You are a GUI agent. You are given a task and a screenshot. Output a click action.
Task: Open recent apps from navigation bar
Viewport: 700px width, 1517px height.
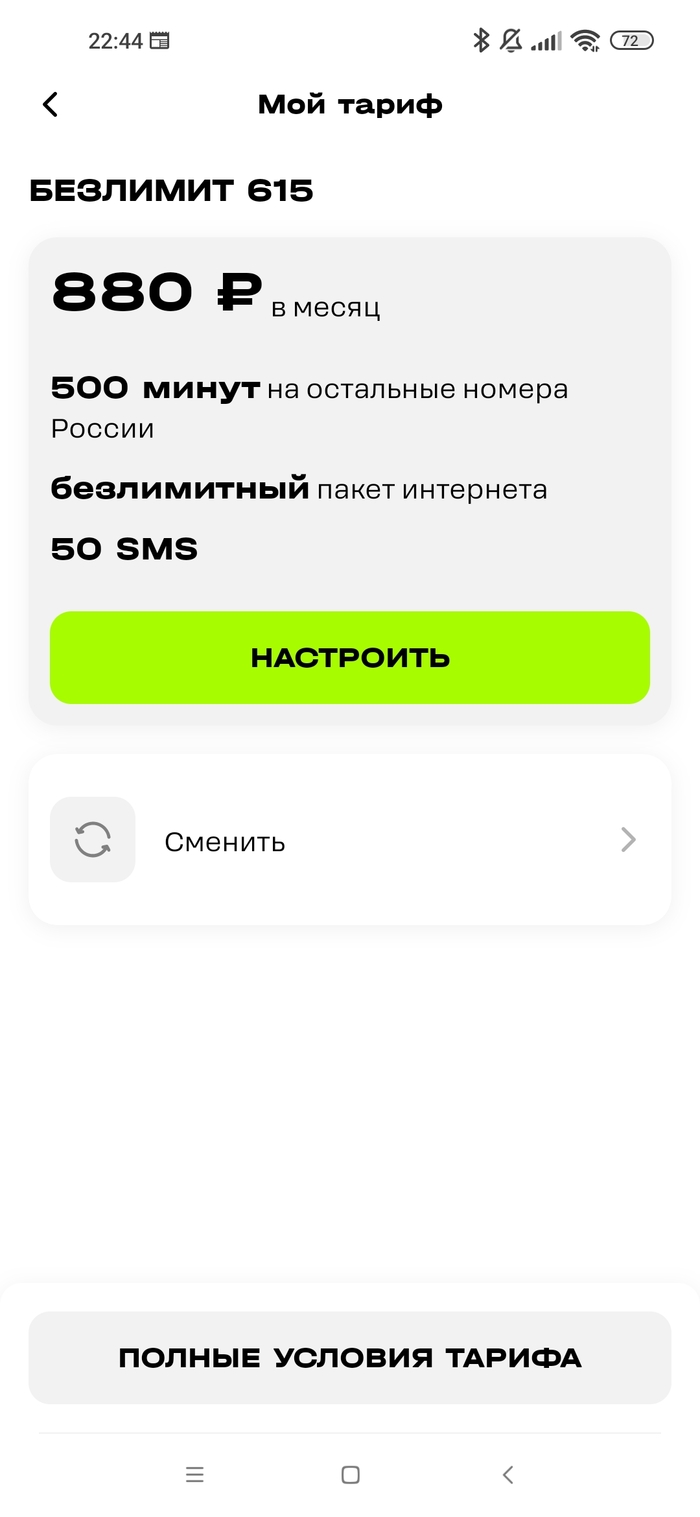(195, 1474)
